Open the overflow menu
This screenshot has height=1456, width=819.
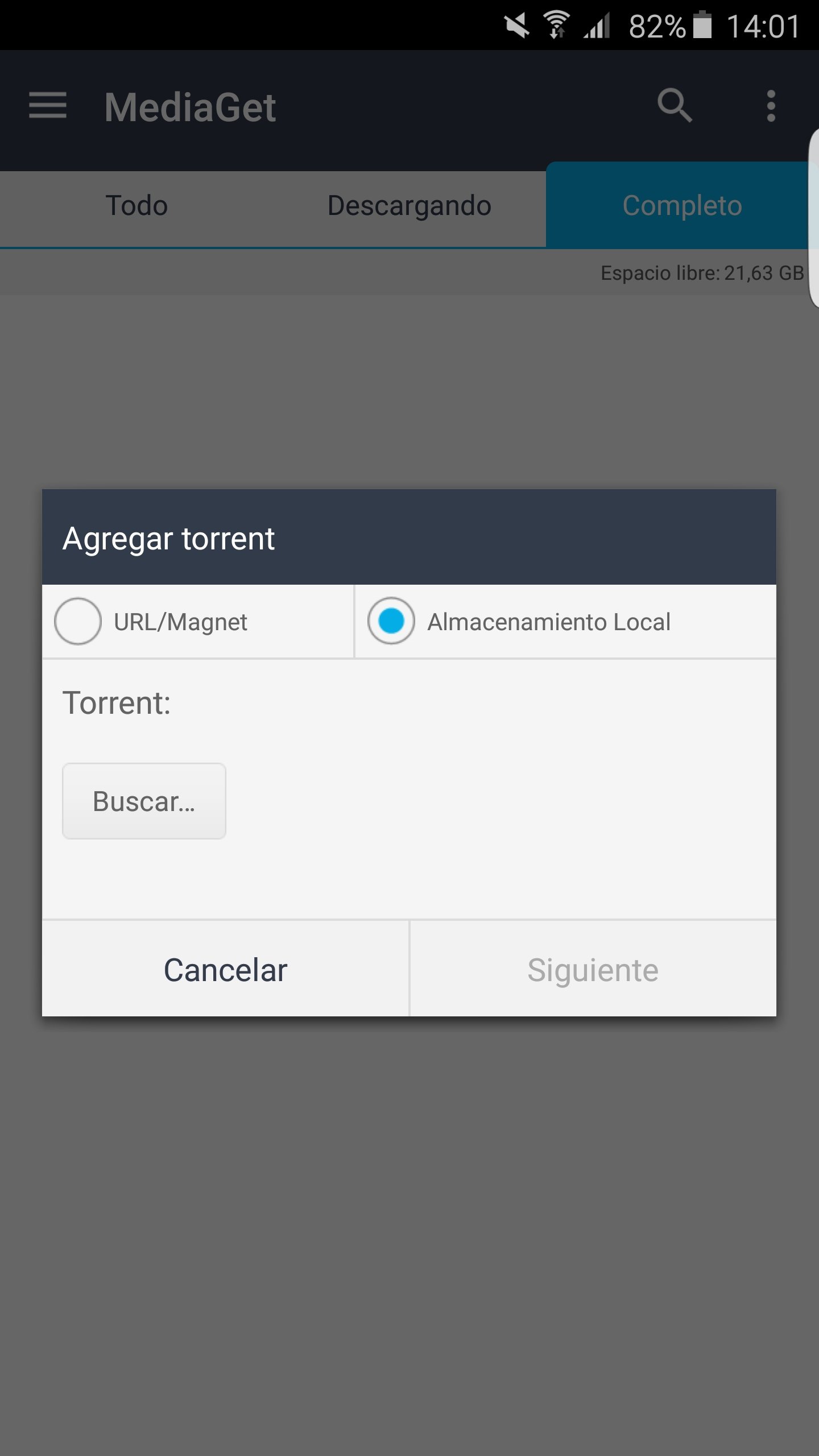pyautogui.click(x=771, y=106)
